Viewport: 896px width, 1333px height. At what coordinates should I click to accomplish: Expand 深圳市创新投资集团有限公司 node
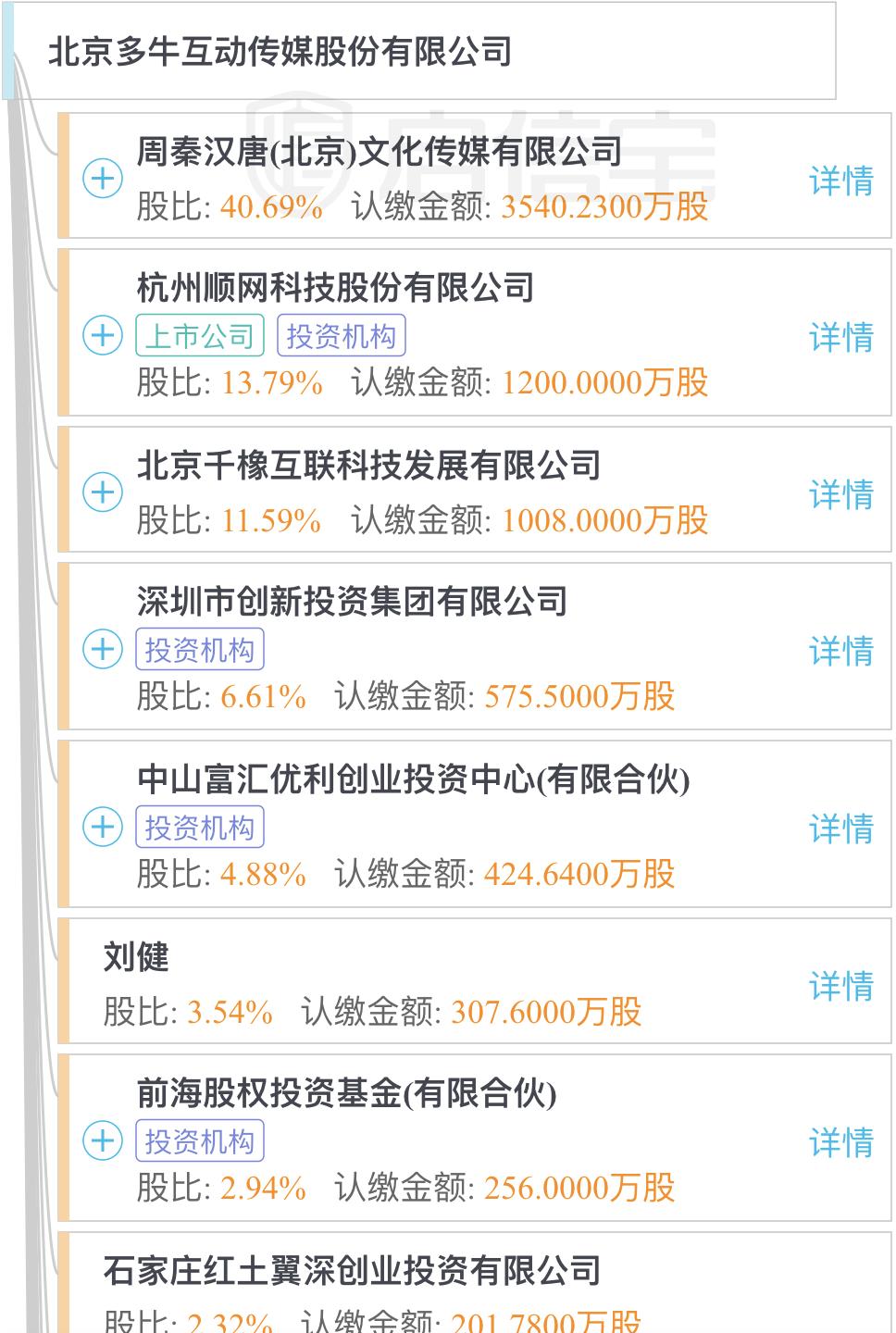point(103,649)
